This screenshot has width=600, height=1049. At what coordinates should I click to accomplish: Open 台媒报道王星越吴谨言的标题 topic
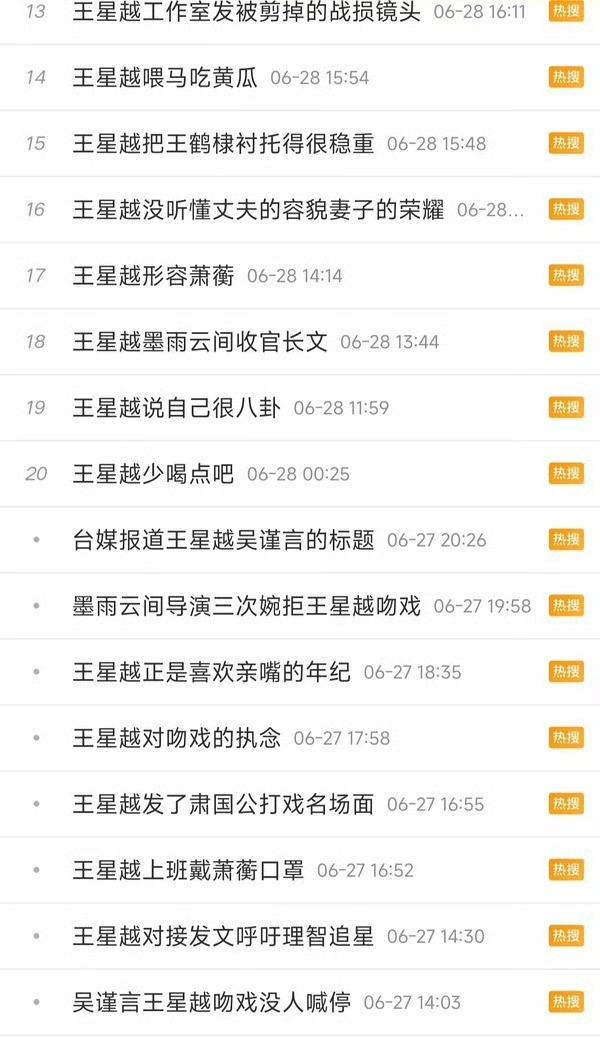click(x=223, y=540)
